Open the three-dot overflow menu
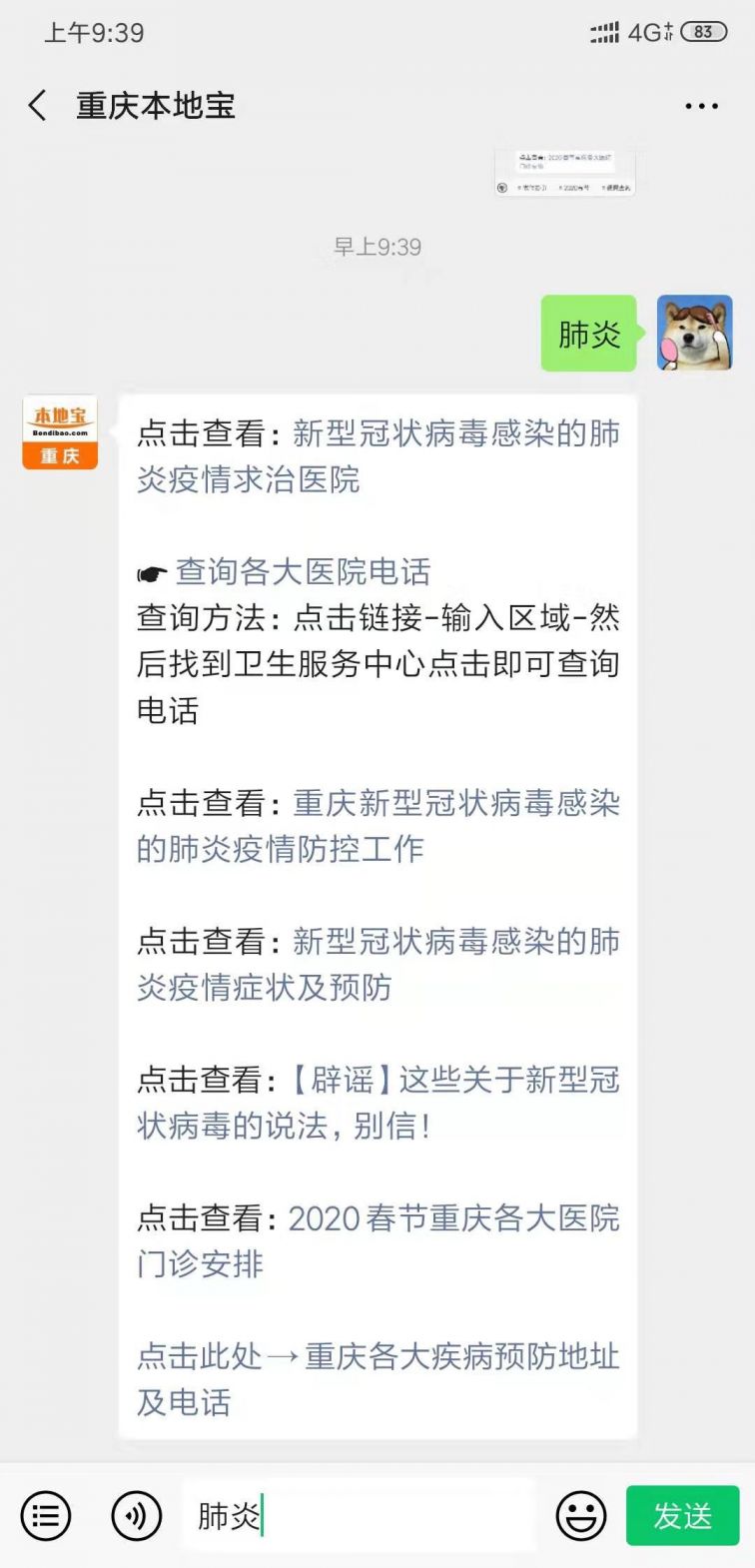The image size is (755, 1568). (x=701, y=106)
